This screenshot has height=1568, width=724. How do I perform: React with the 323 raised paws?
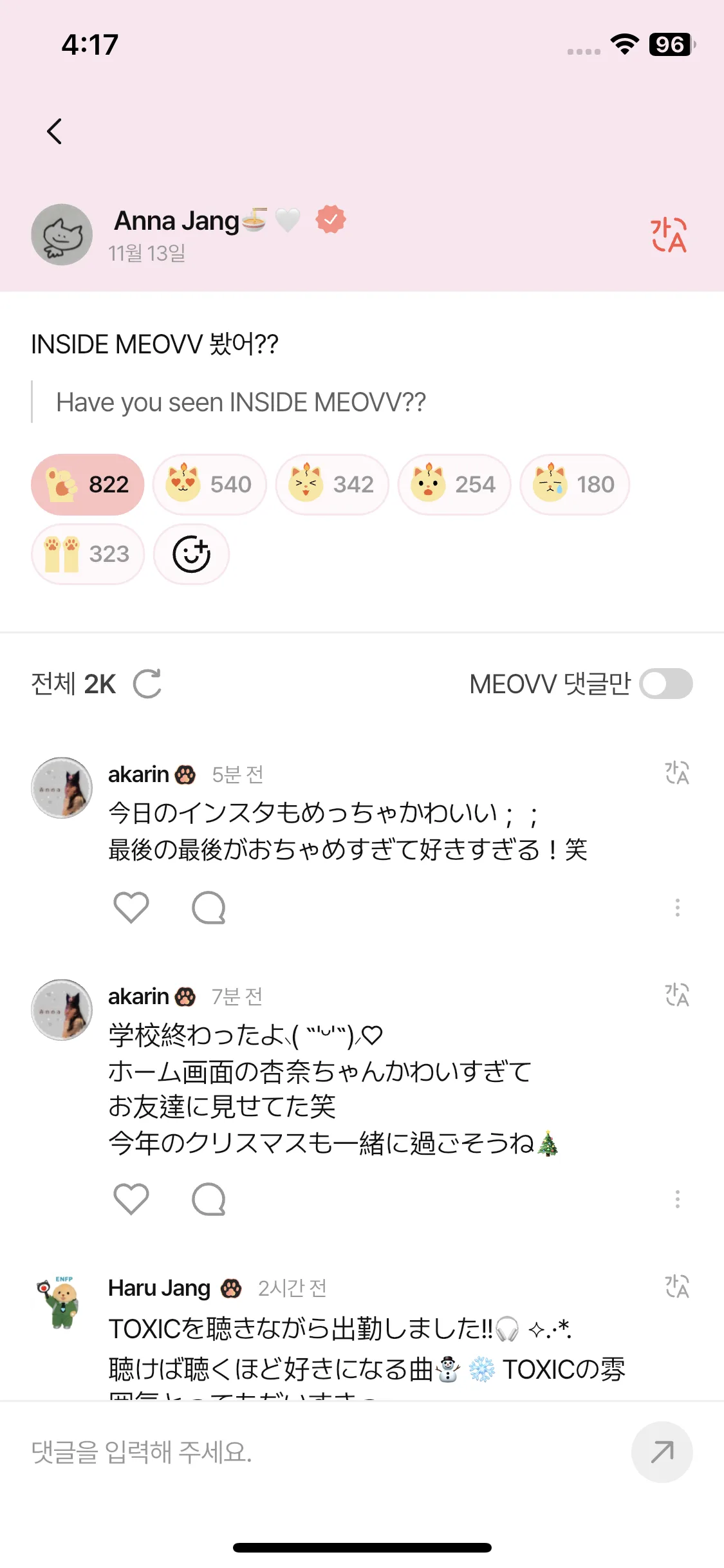[88, 554]
